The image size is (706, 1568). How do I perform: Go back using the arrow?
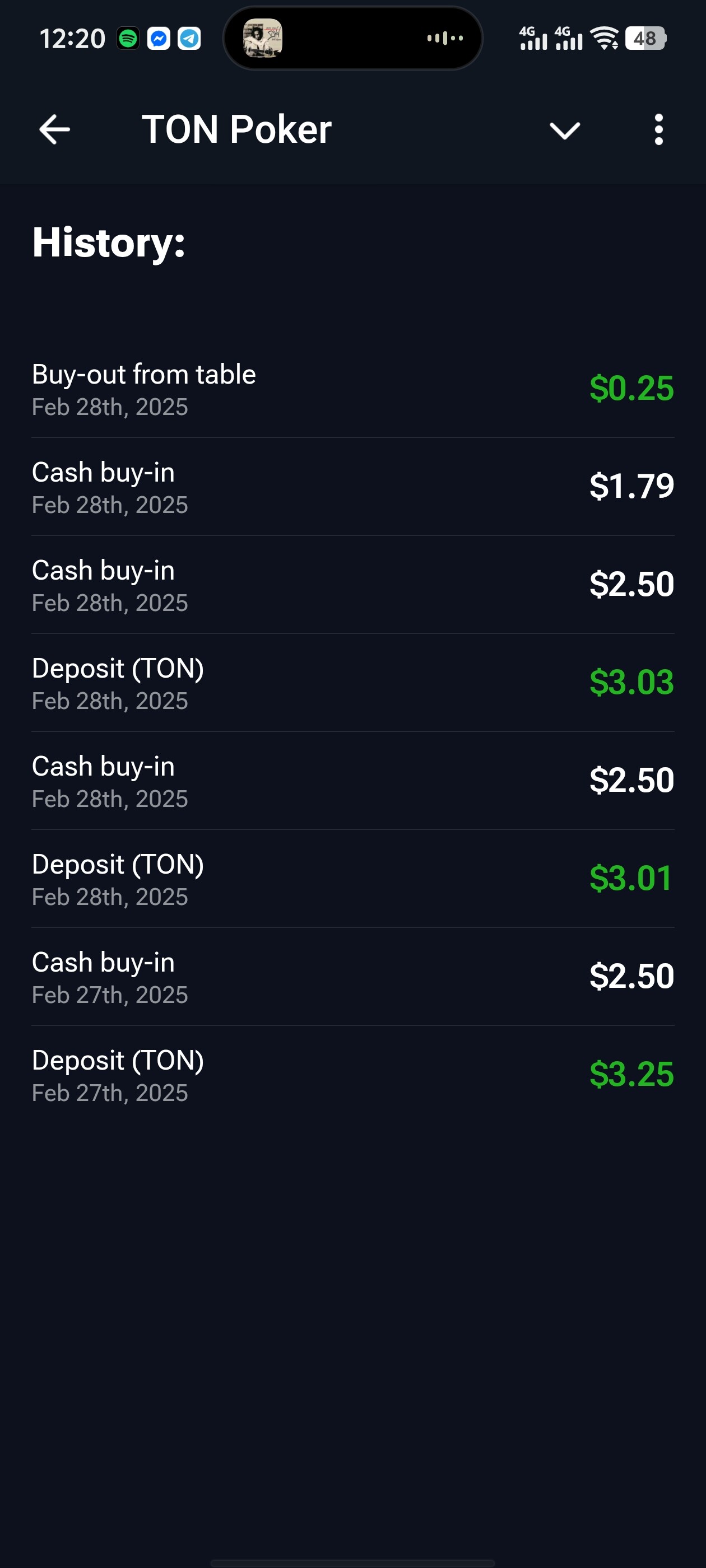point(55,130)
